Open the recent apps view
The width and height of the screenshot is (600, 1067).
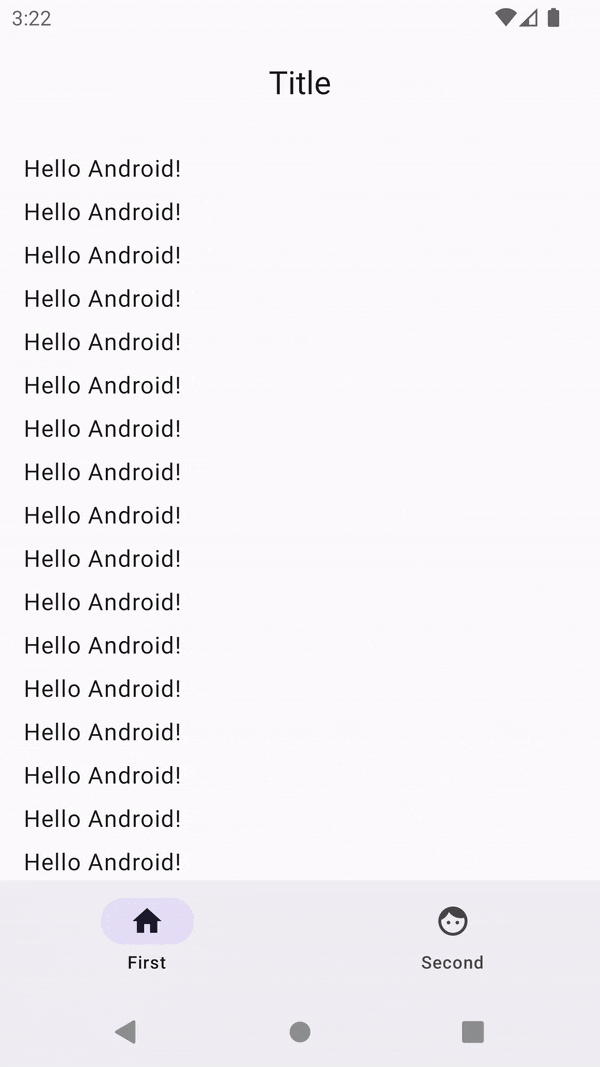point(473,1032)
